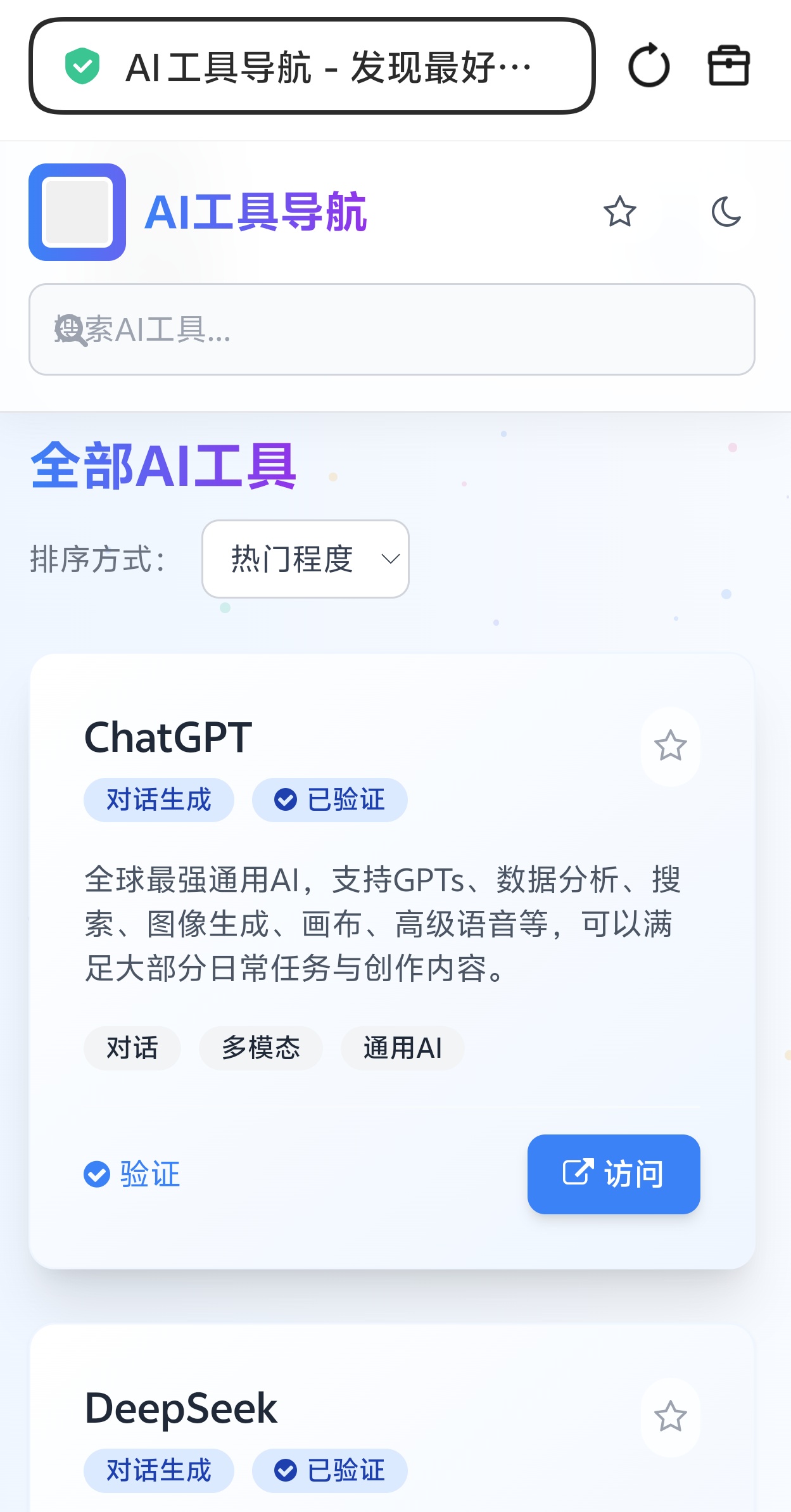Click the 访问 button to visit ChatGPT
Image resolution: width=791 pixels, height=1512 pixels.
tap(613, 1174)
